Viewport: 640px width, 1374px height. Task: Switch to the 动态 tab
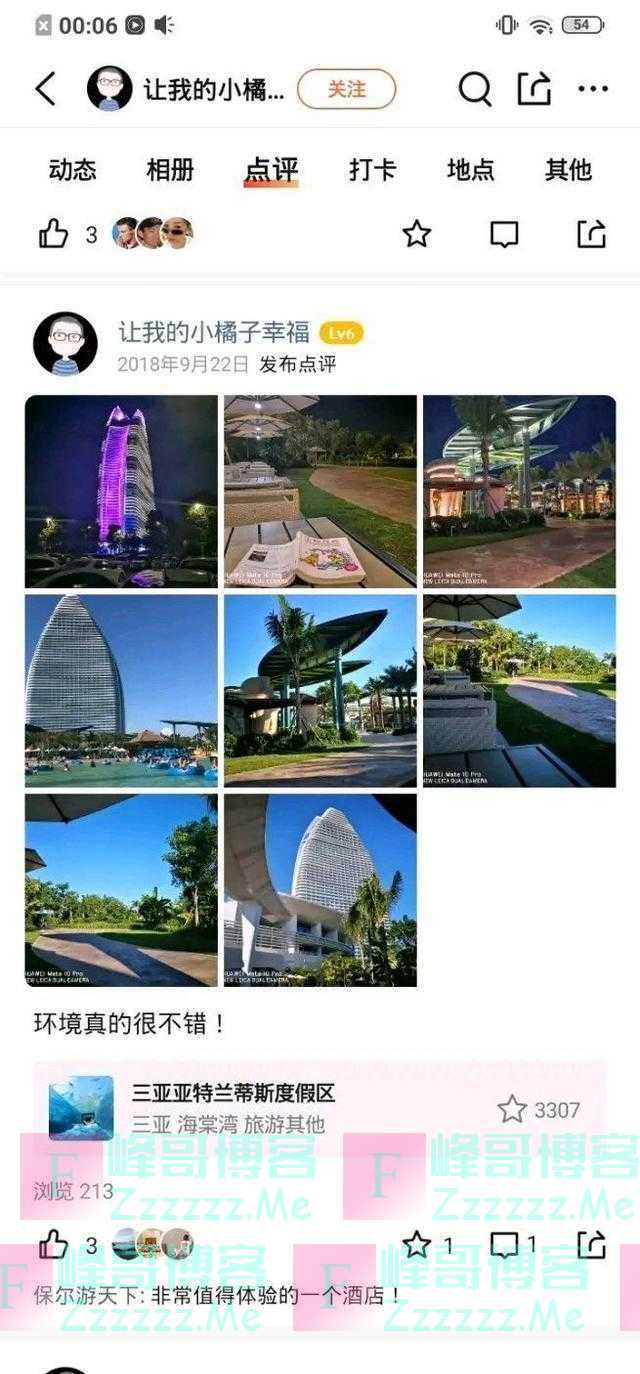tap(72, 170)
